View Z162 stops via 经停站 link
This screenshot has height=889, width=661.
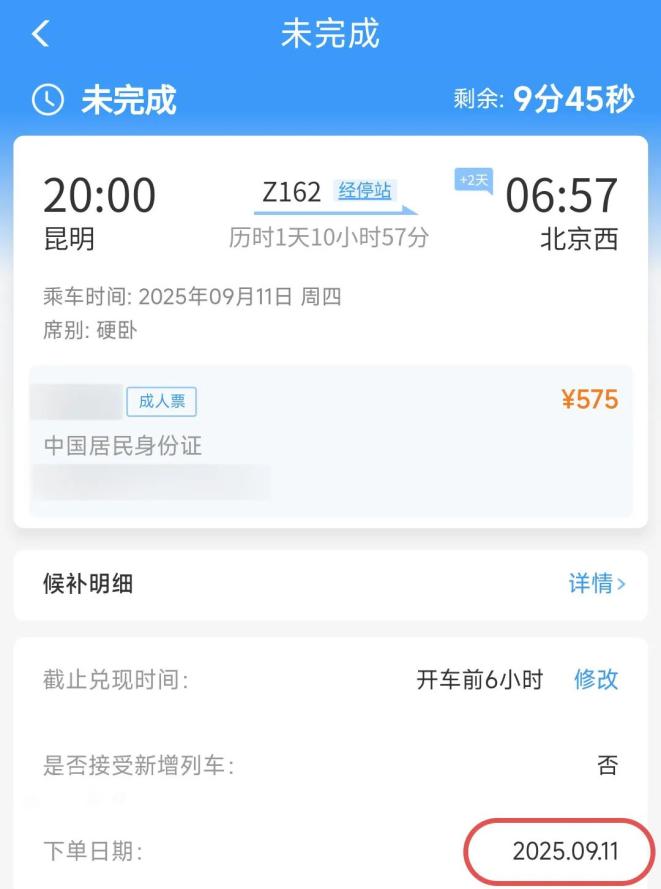coord(365,191)
